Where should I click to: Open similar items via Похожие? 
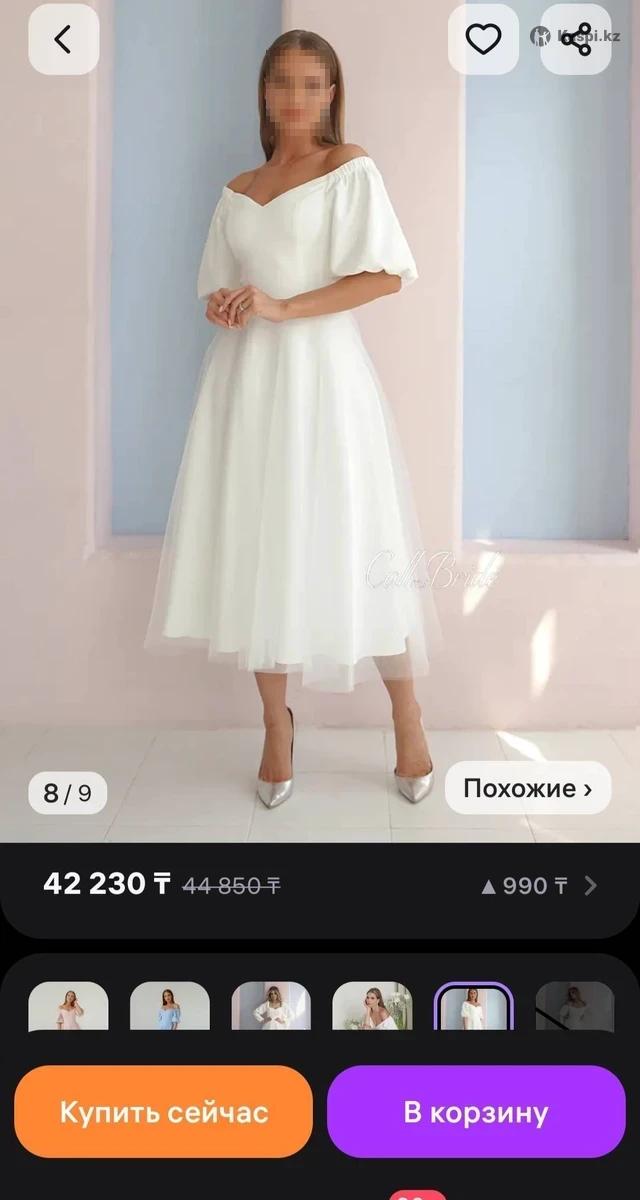coord(527,789)
